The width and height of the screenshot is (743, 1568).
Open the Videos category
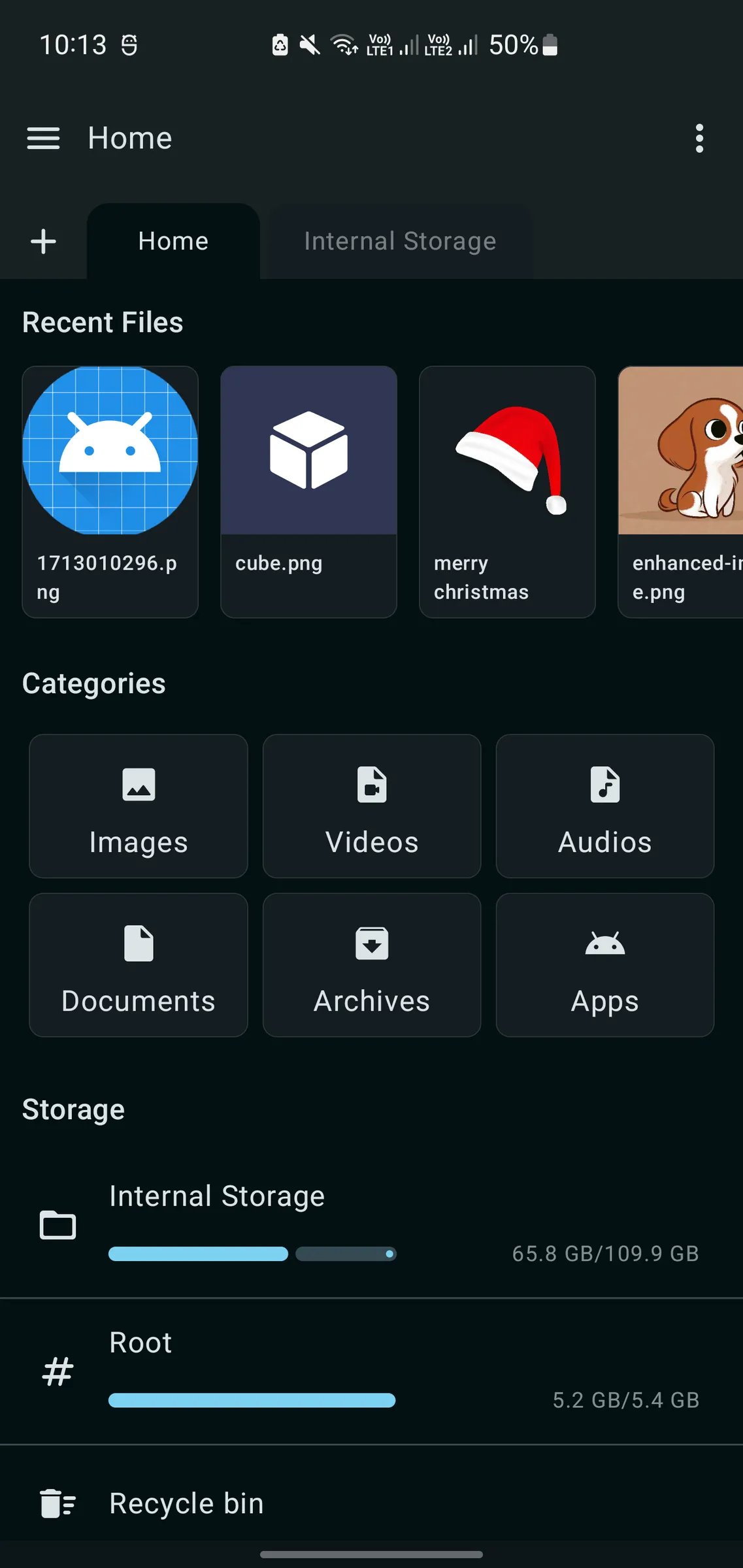click(x=371, y=806)
